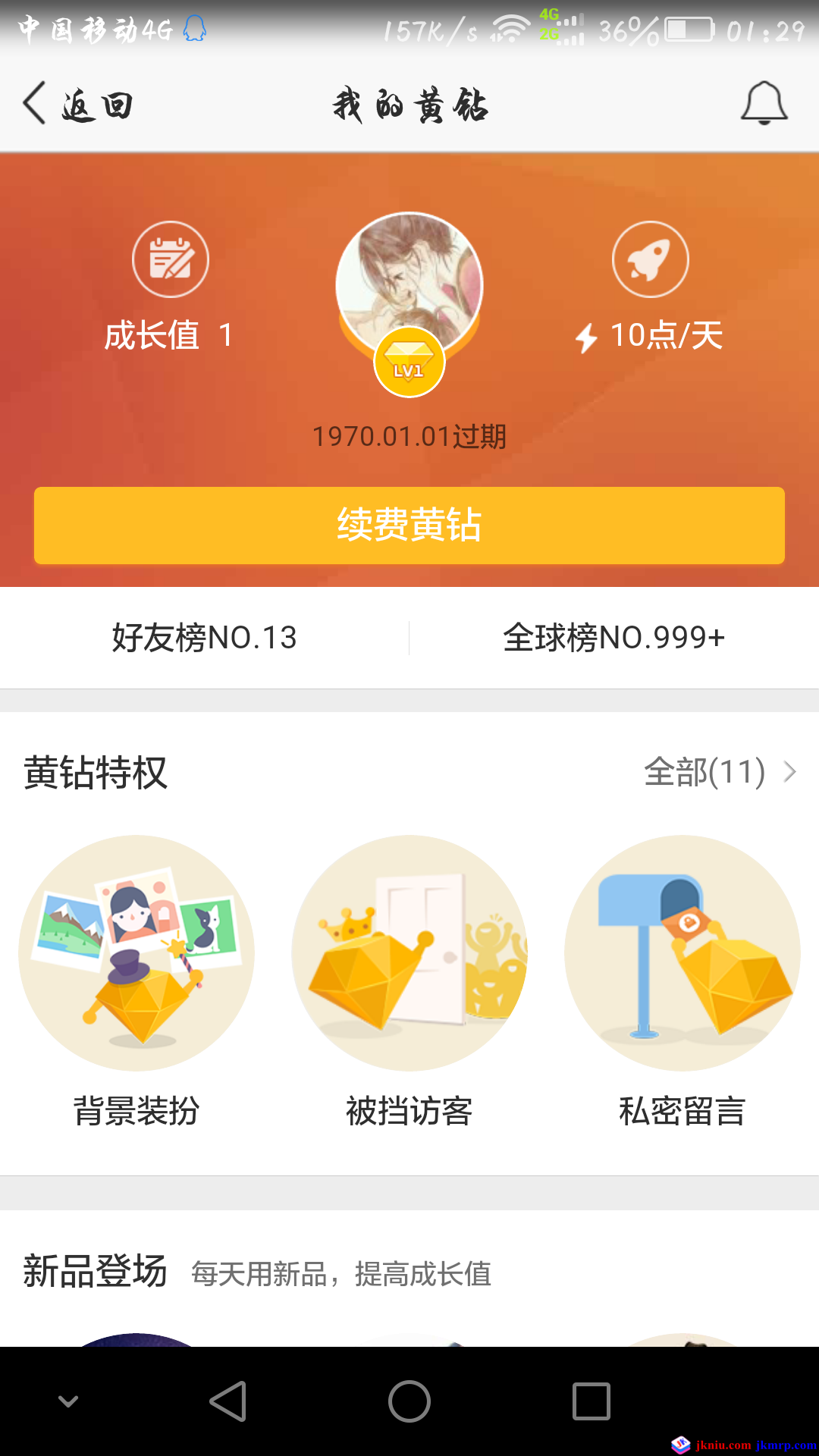The height and width of the screenshot is (1456, 819).
Task: Open the 背景装扮 privilege
Action: [x=136, y=953]
